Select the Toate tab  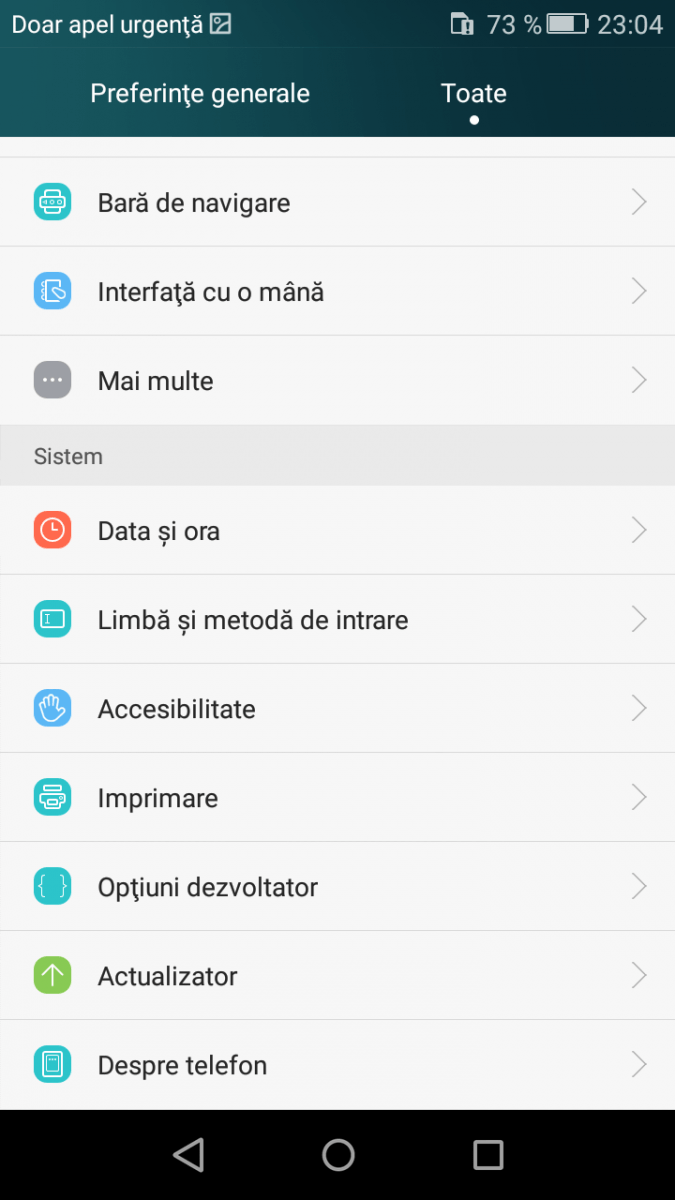[x=474, y=94]
